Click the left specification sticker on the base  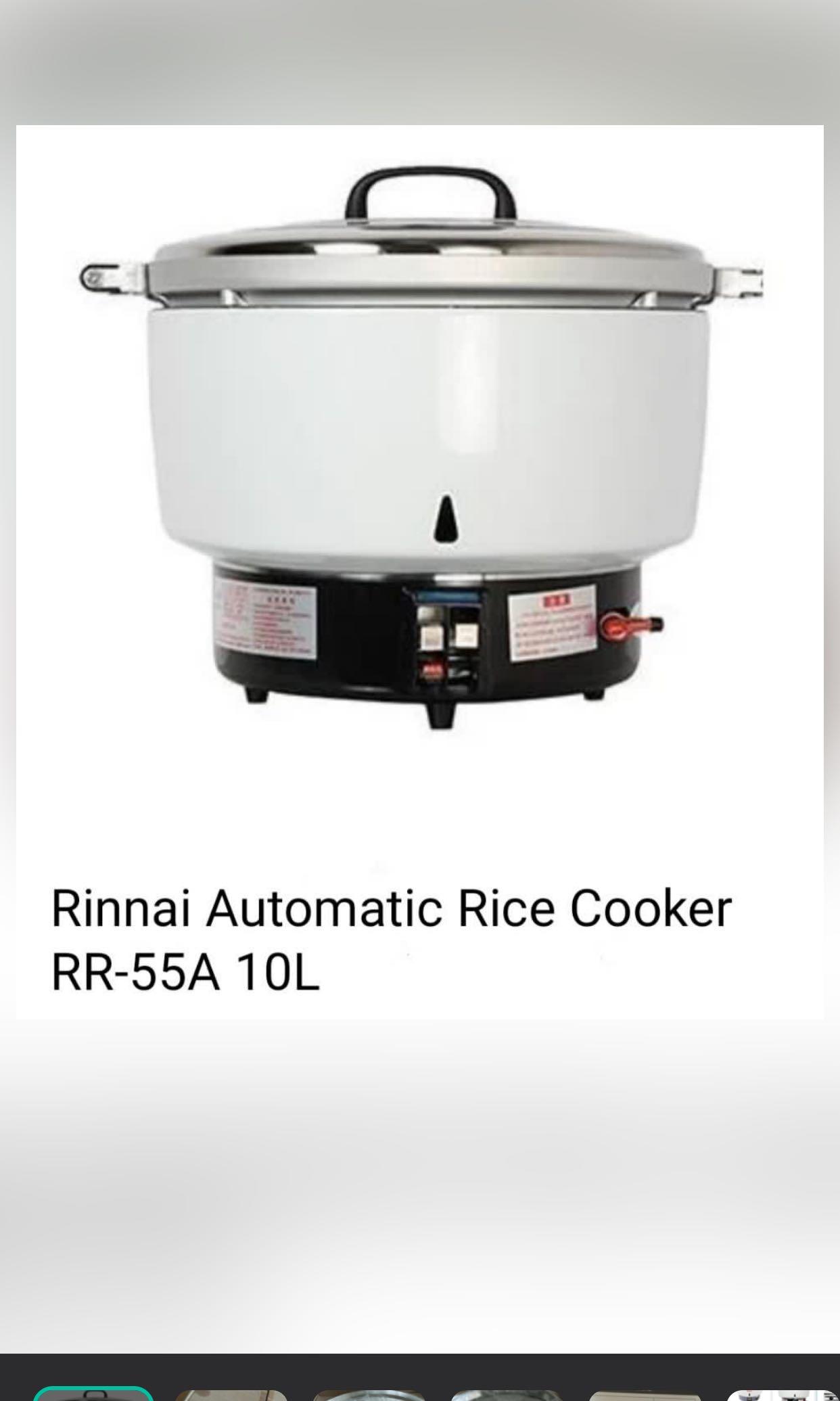[x=264, y=619]
